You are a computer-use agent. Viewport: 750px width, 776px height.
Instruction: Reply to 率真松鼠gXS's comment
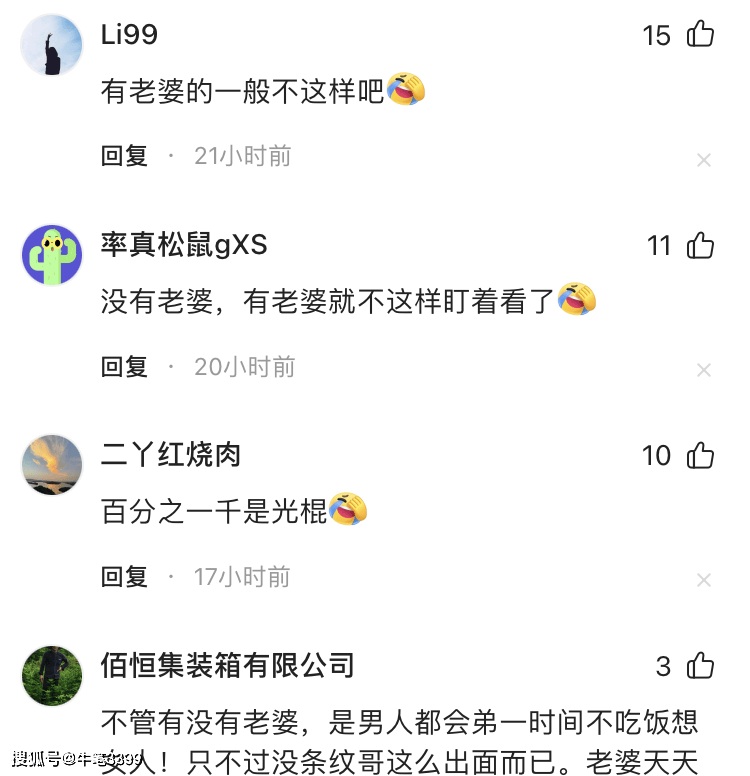[x=125, y=367]
